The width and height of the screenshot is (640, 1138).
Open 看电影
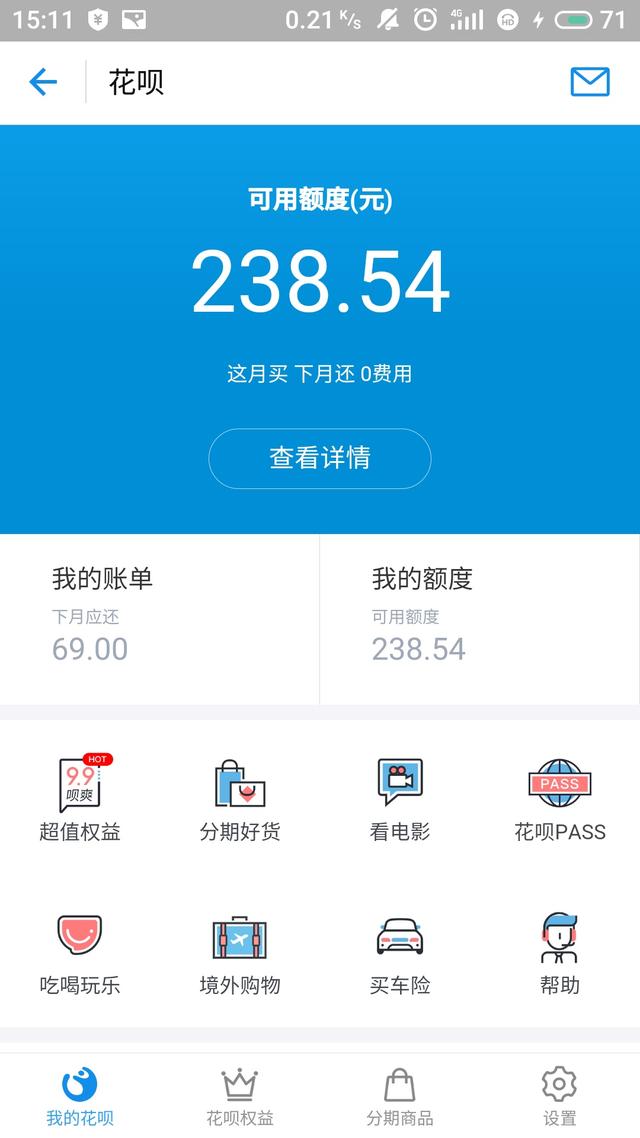400,798
